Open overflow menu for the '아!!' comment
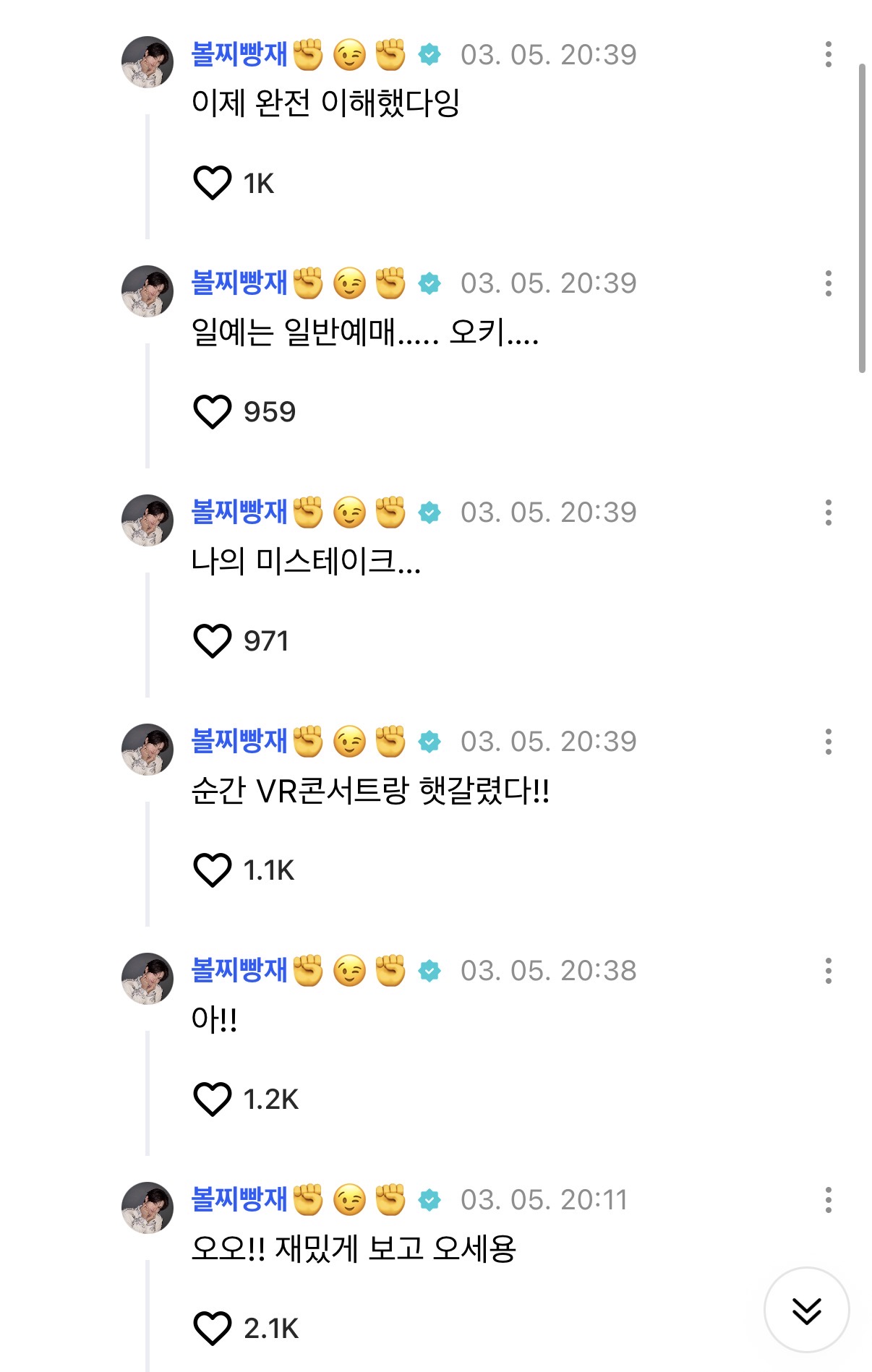The height and width of the screenshot is (1372, 872). click(x=828, y=971)
